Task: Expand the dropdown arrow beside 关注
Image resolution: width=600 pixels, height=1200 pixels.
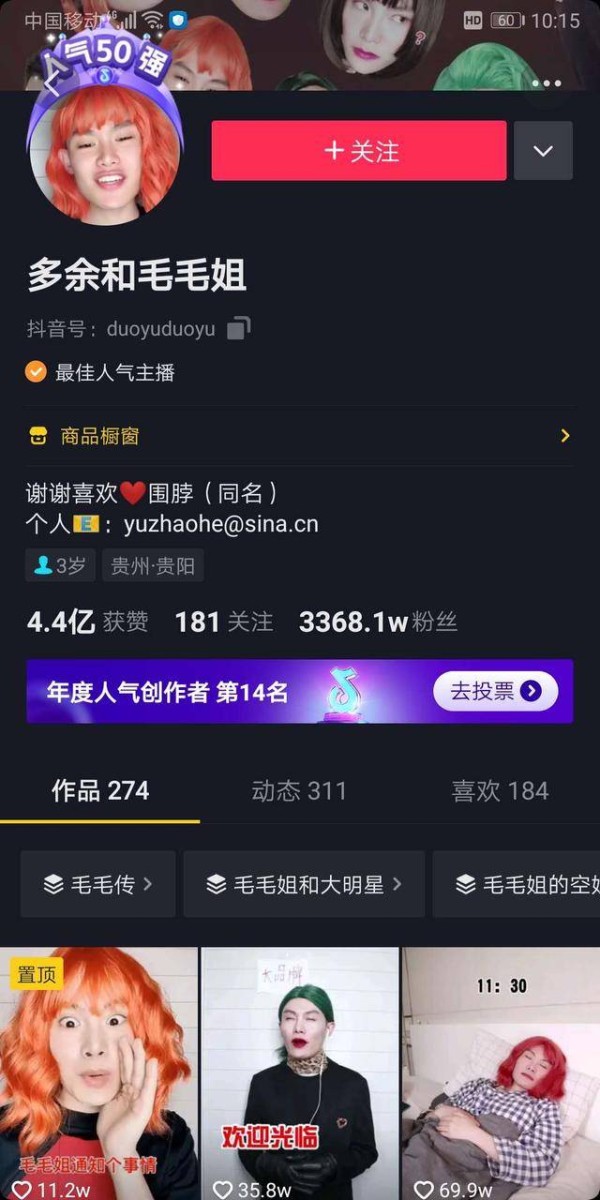Action: pyautogui.click(x=543, y=151)
